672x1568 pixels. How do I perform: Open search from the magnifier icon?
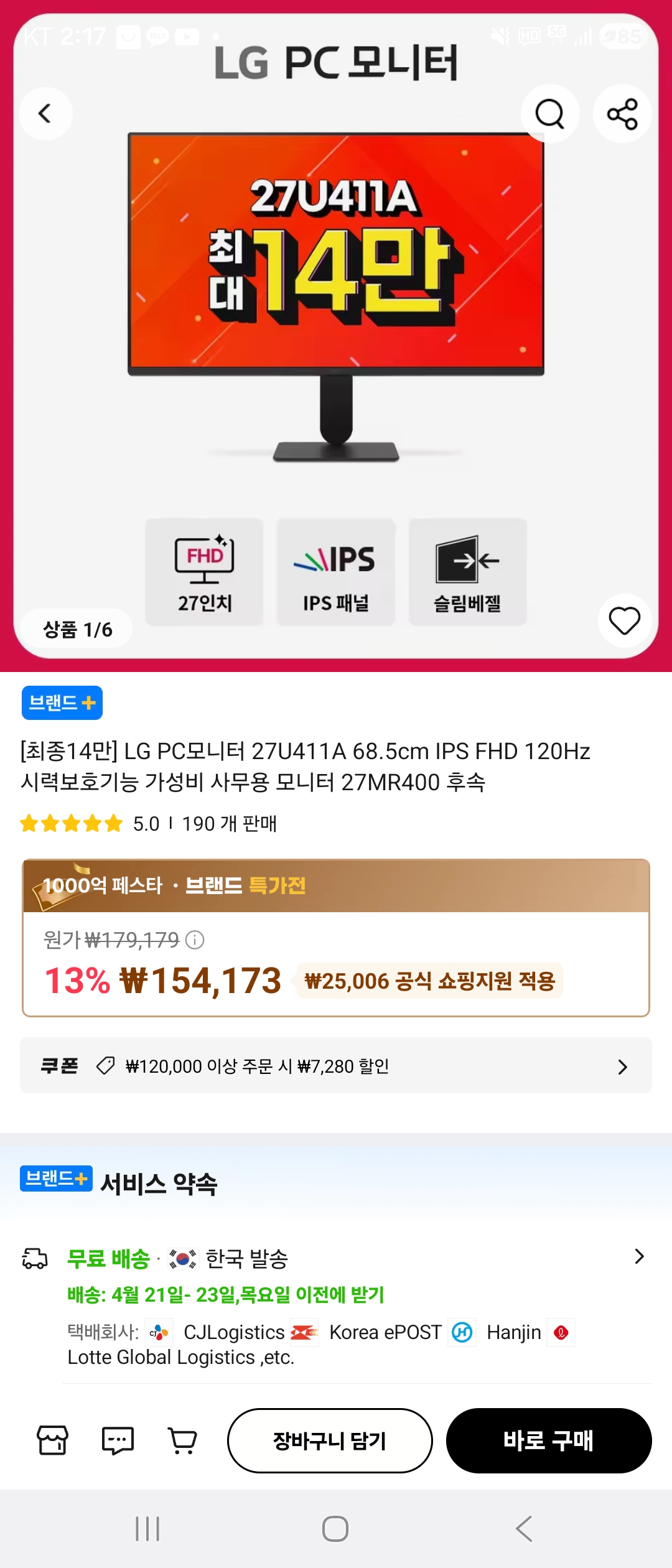tap(549, 114)
